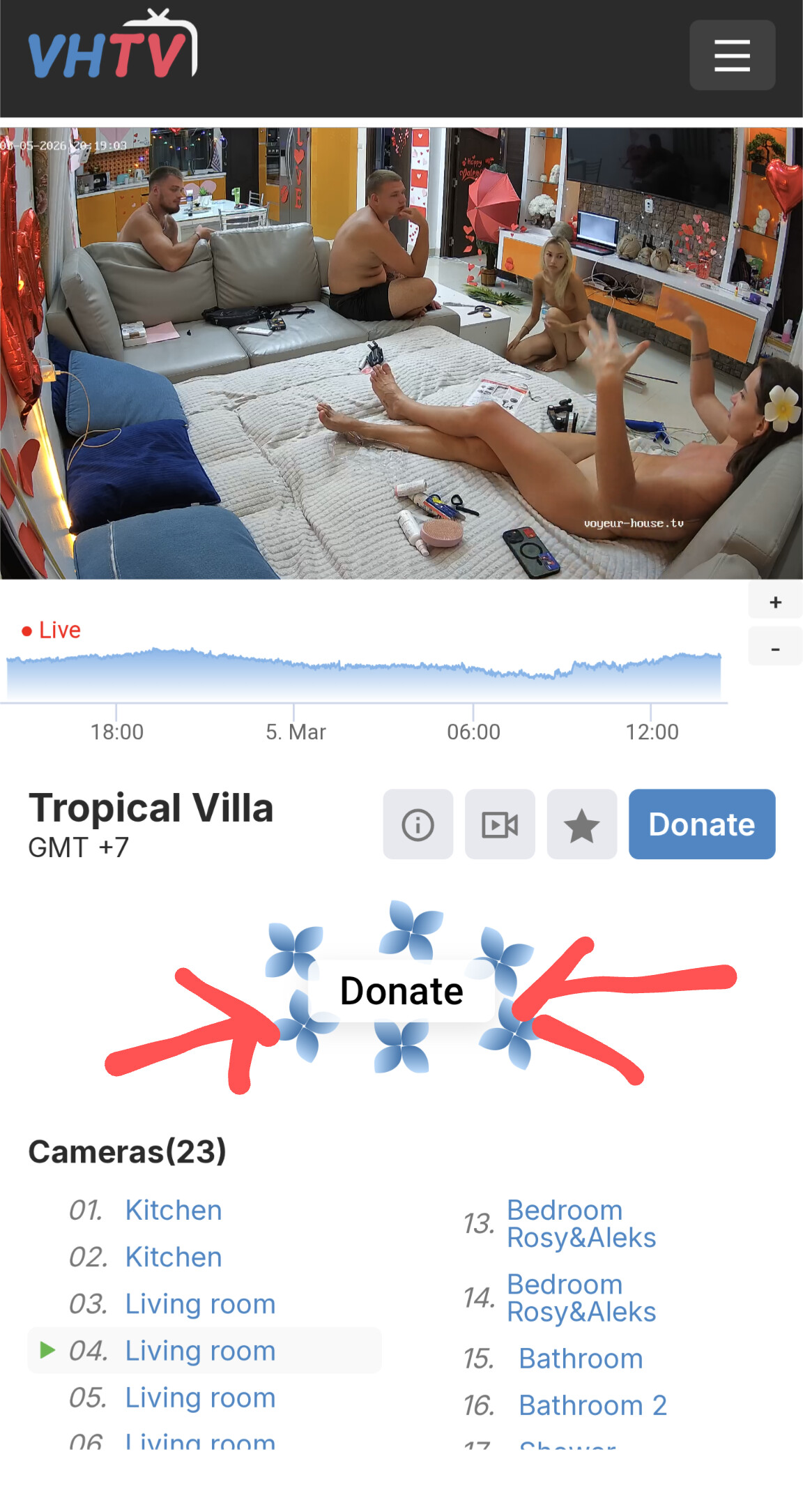The width and height of the screenshot is (803, 1512).
Task: Switch to camera 14 Bedroom Rosy&Aleks
Action: (x=581, y=1298)
